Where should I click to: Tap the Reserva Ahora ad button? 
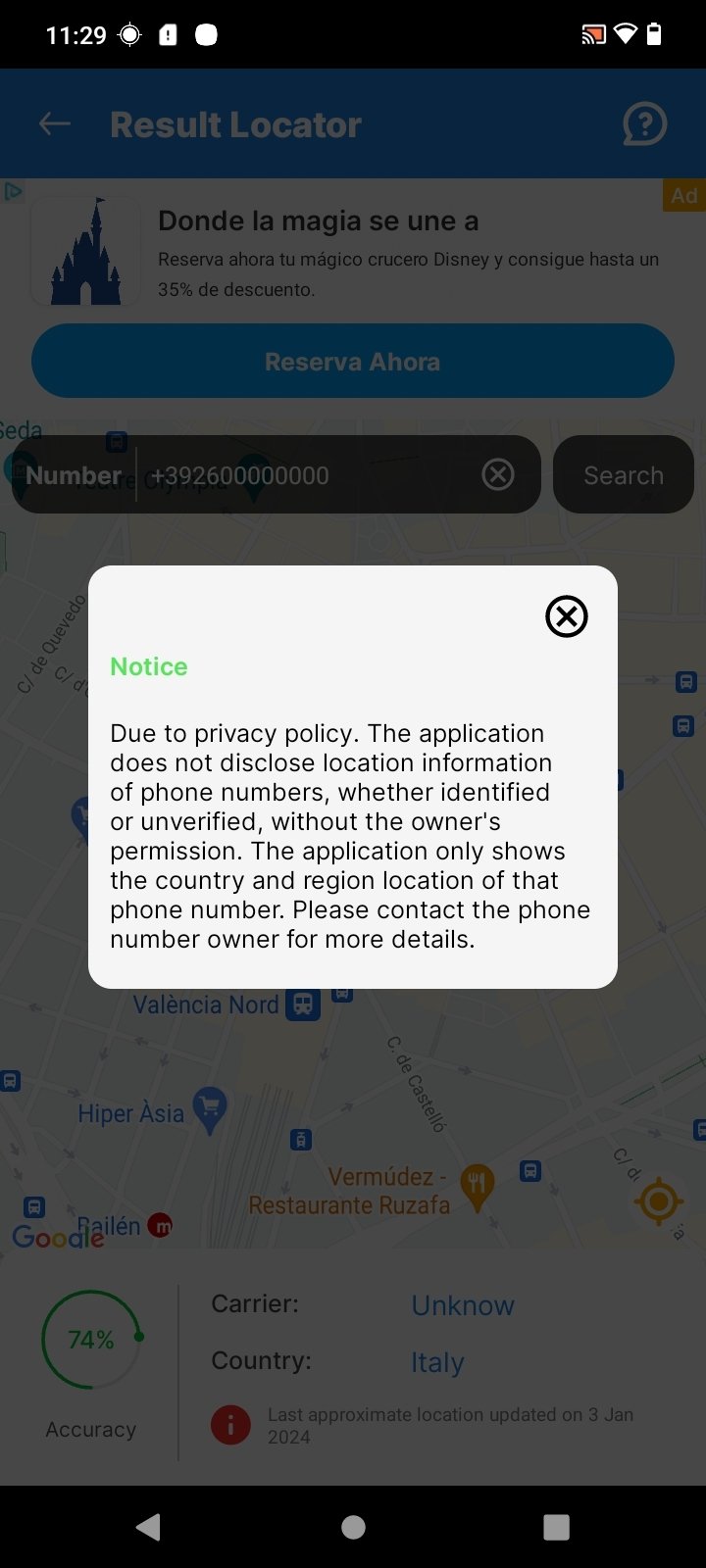tap(353, 361)
